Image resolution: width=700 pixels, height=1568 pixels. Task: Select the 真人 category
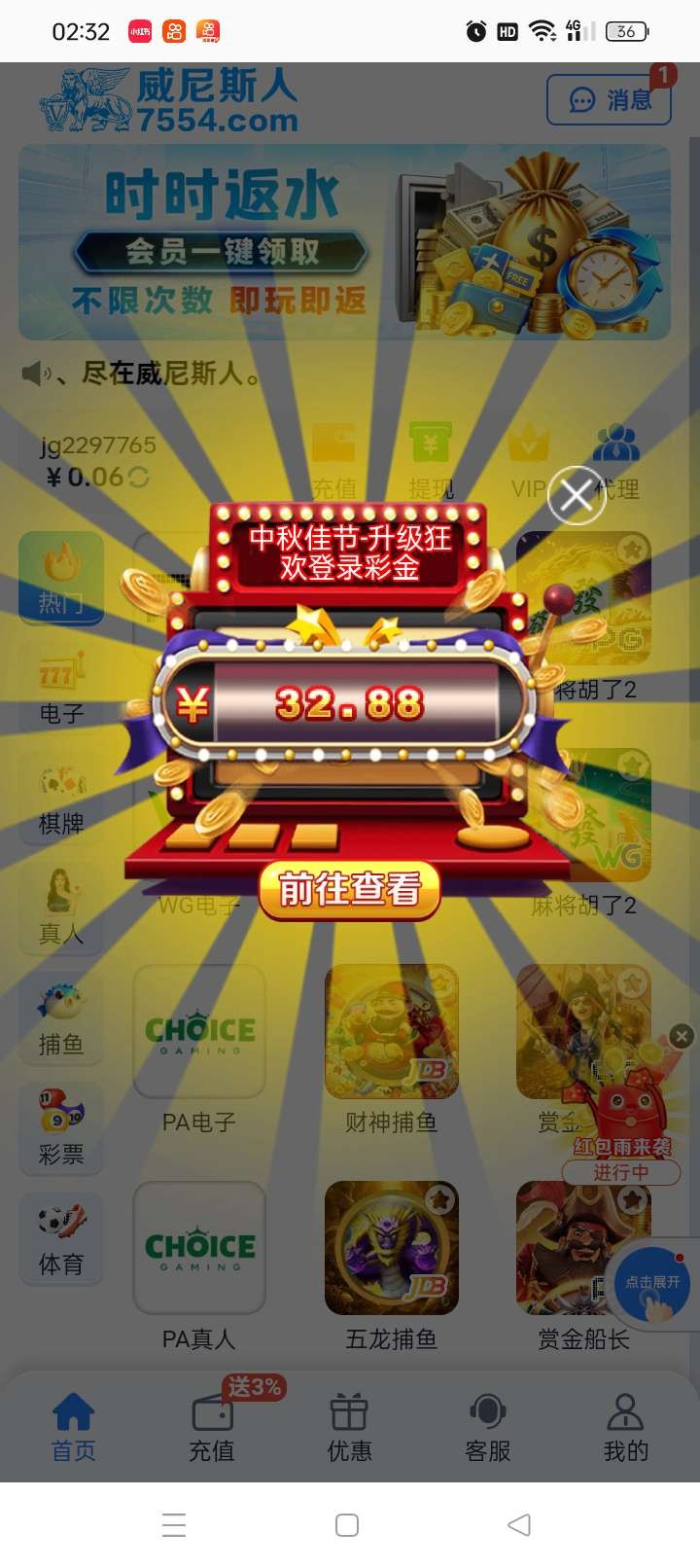(x=61, y=909)
